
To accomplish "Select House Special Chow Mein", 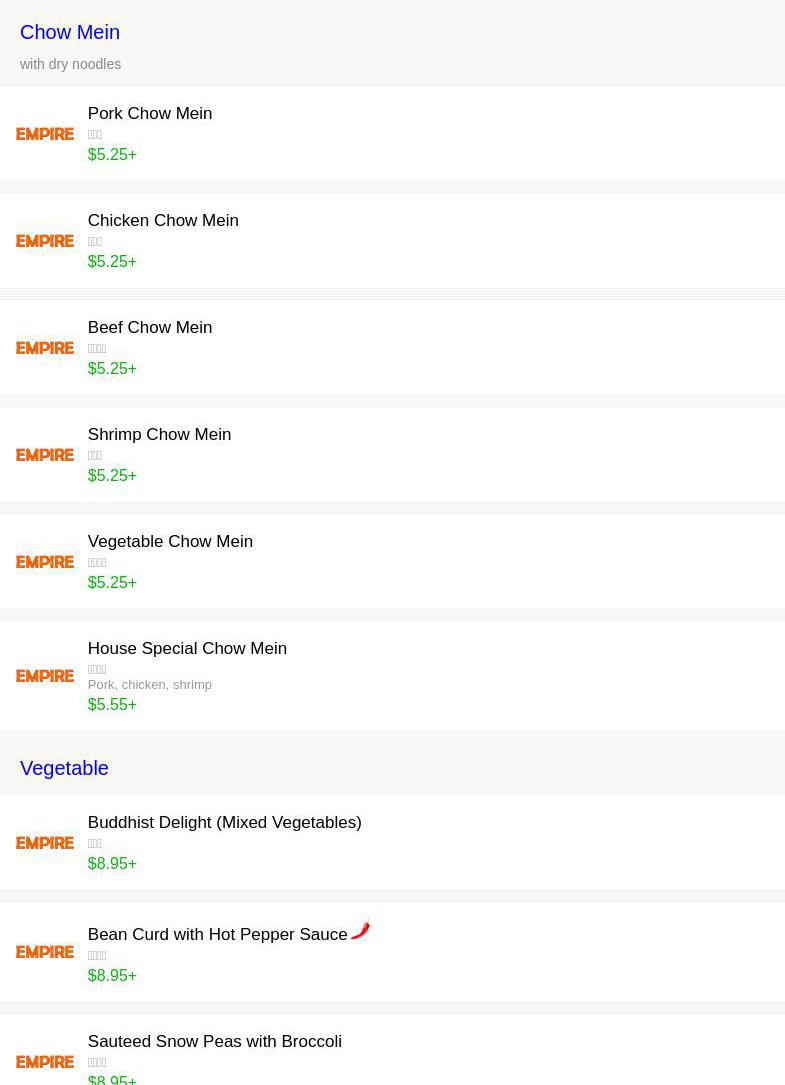I will point(187,649).
